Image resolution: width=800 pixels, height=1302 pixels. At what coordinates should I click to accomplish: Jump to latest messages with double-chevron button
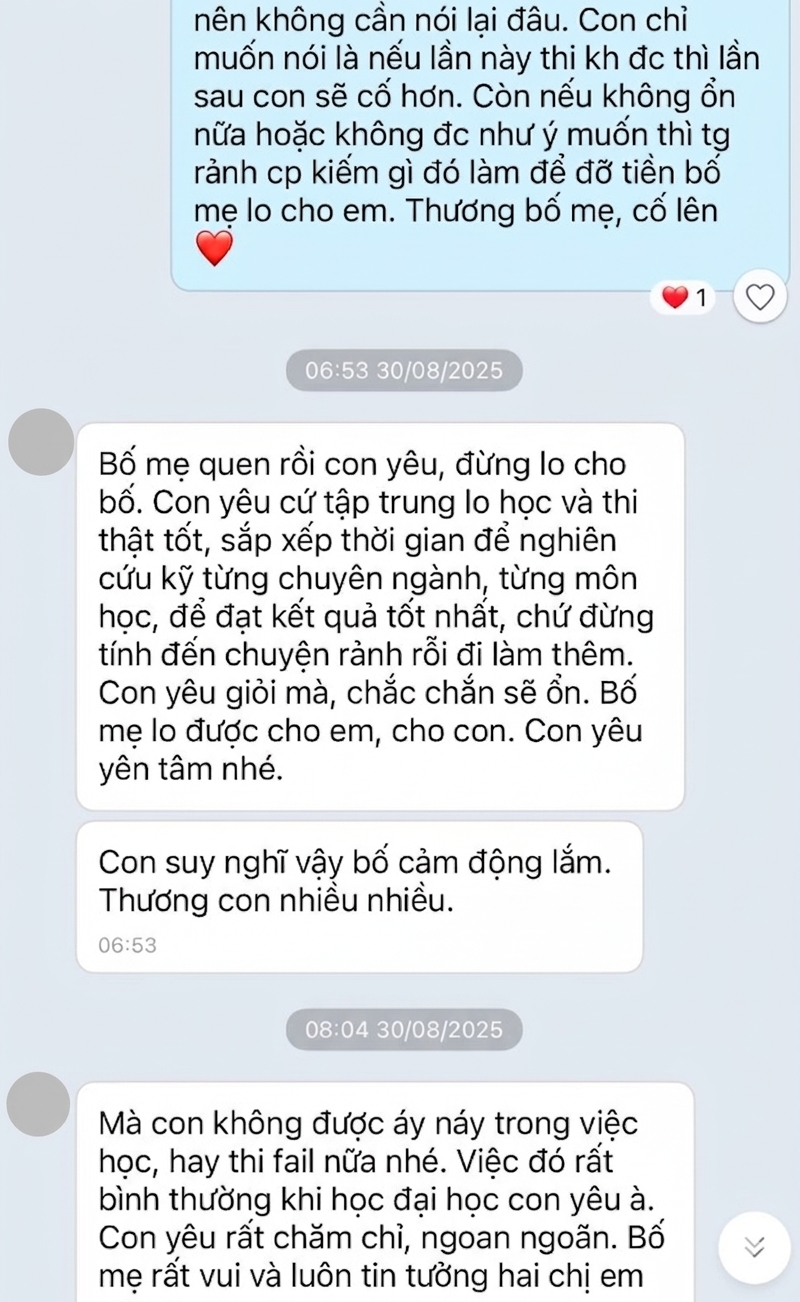754,1246
